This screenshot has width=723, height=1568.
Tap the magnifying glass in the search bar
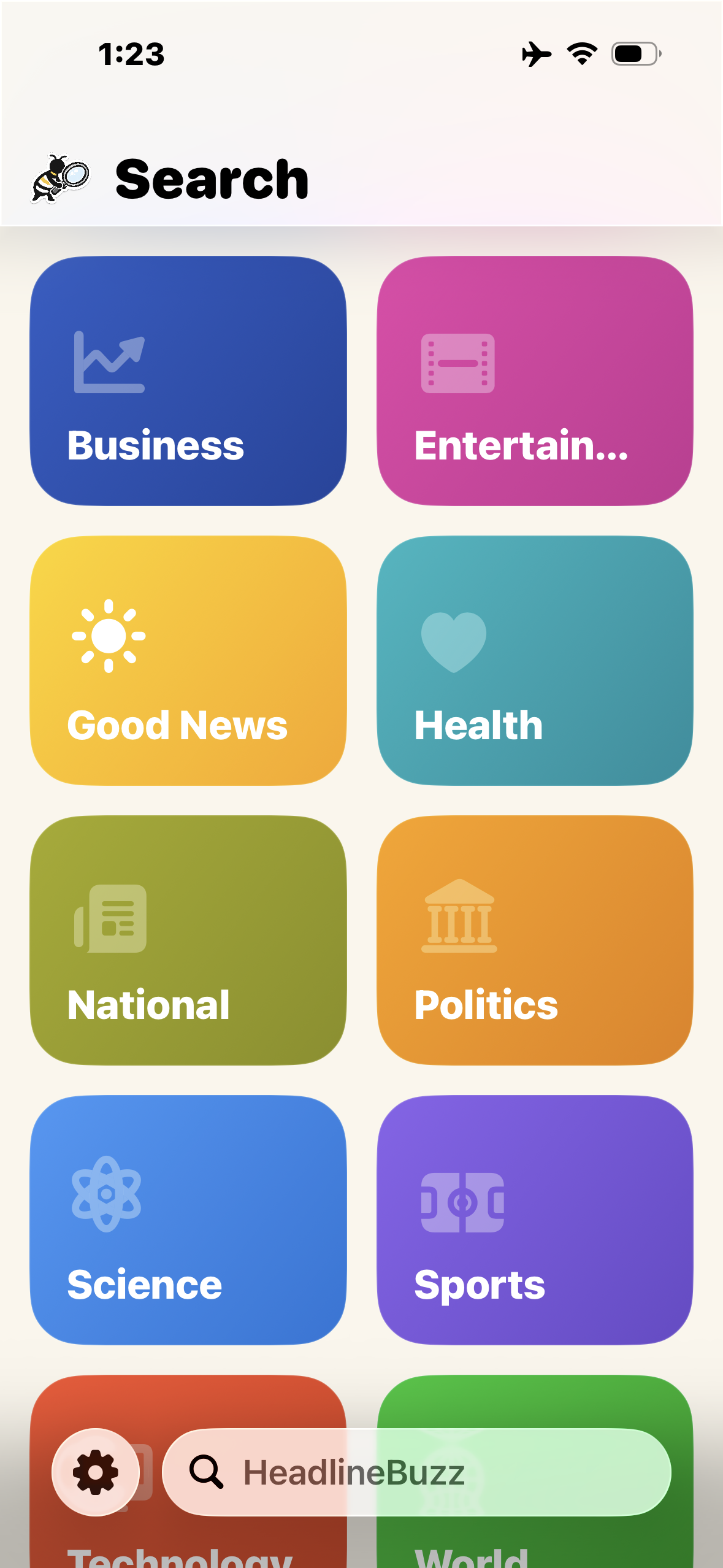click(x=207, y=1472)
